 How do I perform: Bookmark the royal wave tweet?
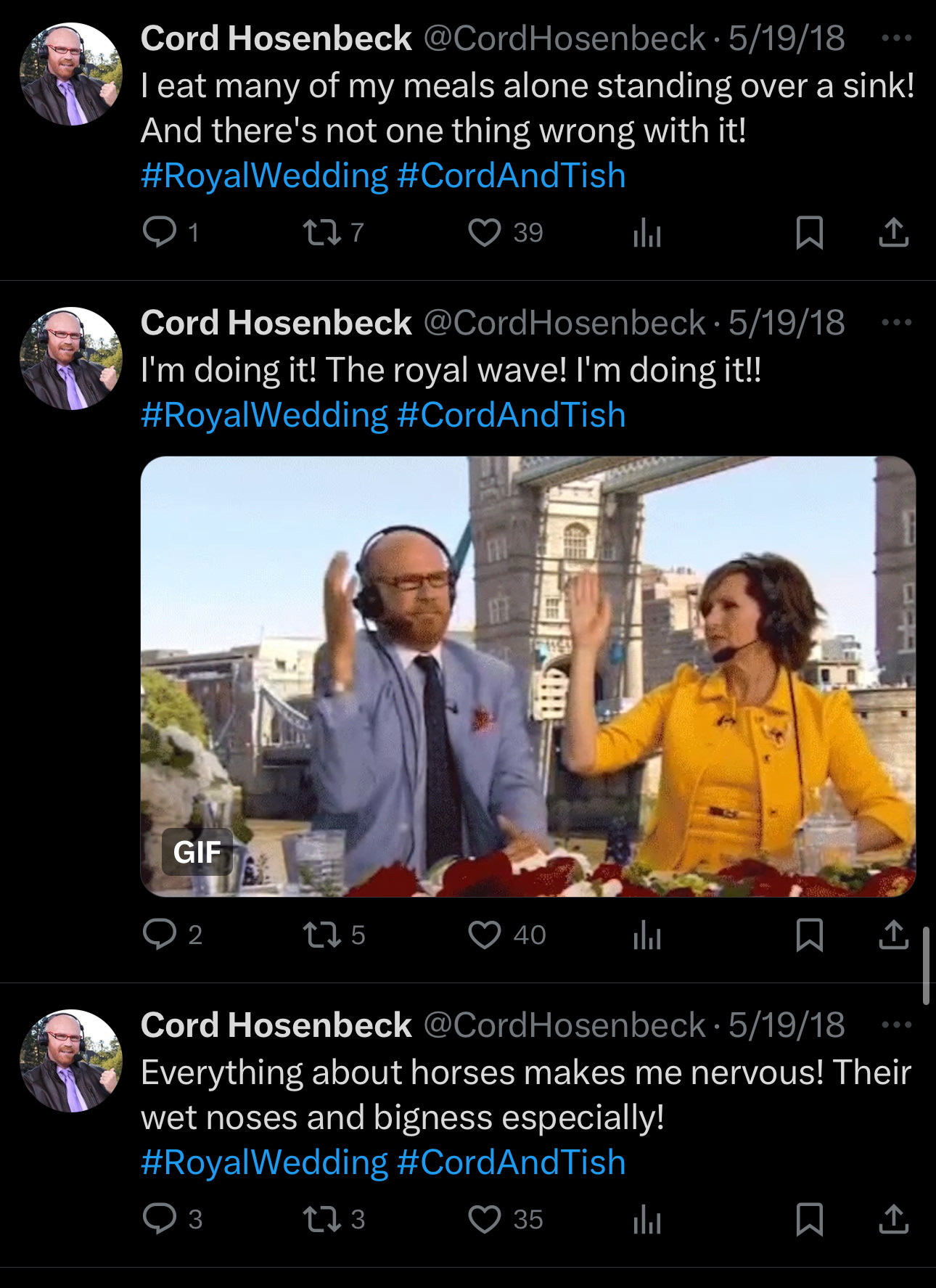point(809,935)
